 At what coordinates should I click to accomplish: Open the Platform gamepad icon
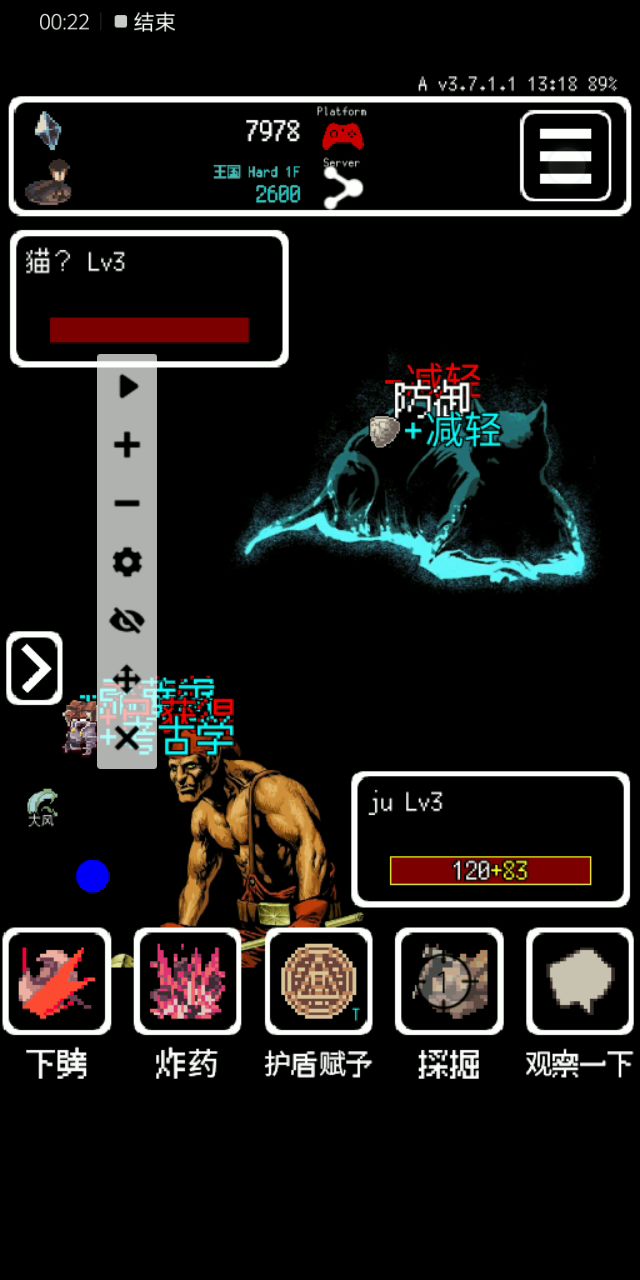point(342,134)
